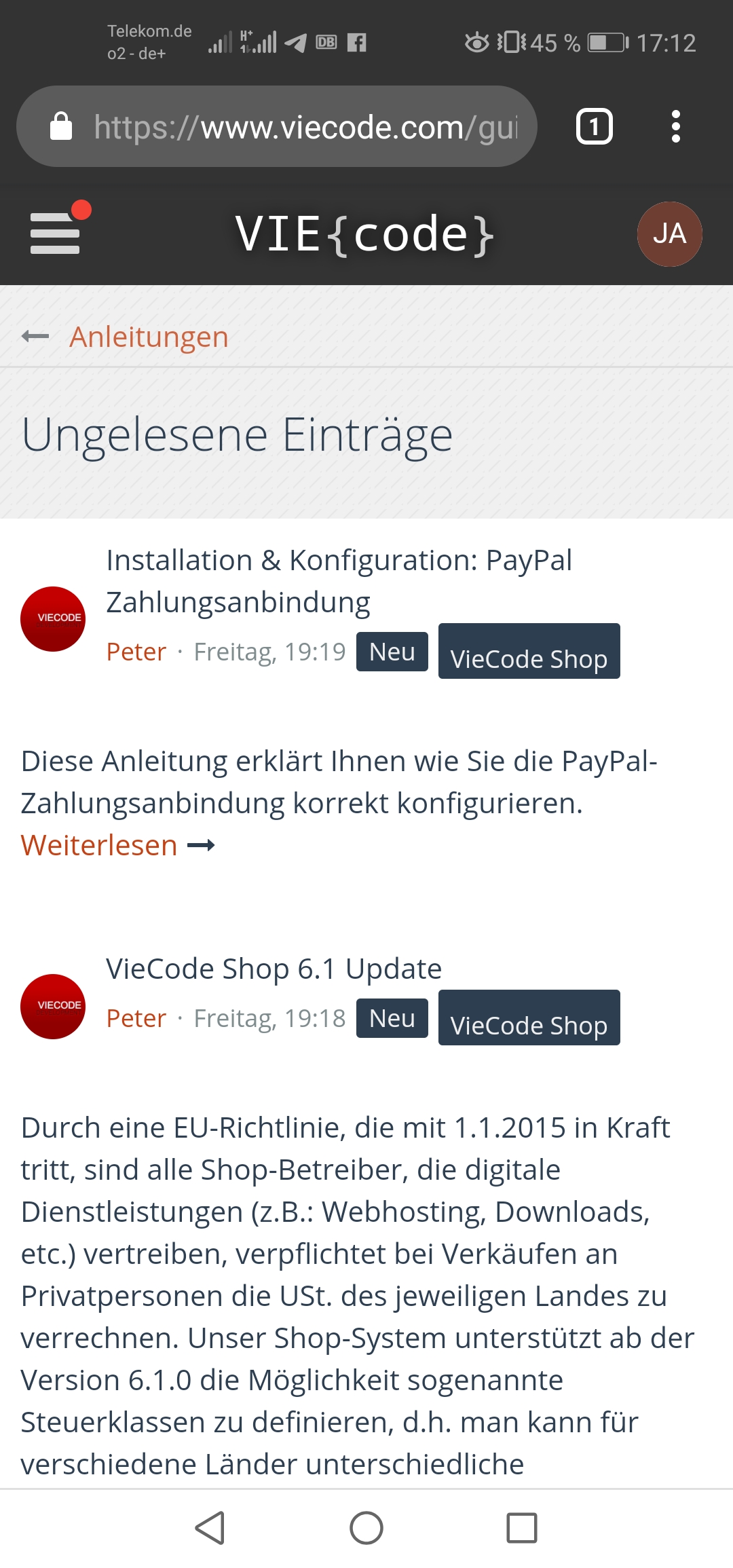The width and height of the screenshot is (733, 1568).
Task: Tap VieCode Shop label on 6.1 Update entry
Action: (529, 1018)
